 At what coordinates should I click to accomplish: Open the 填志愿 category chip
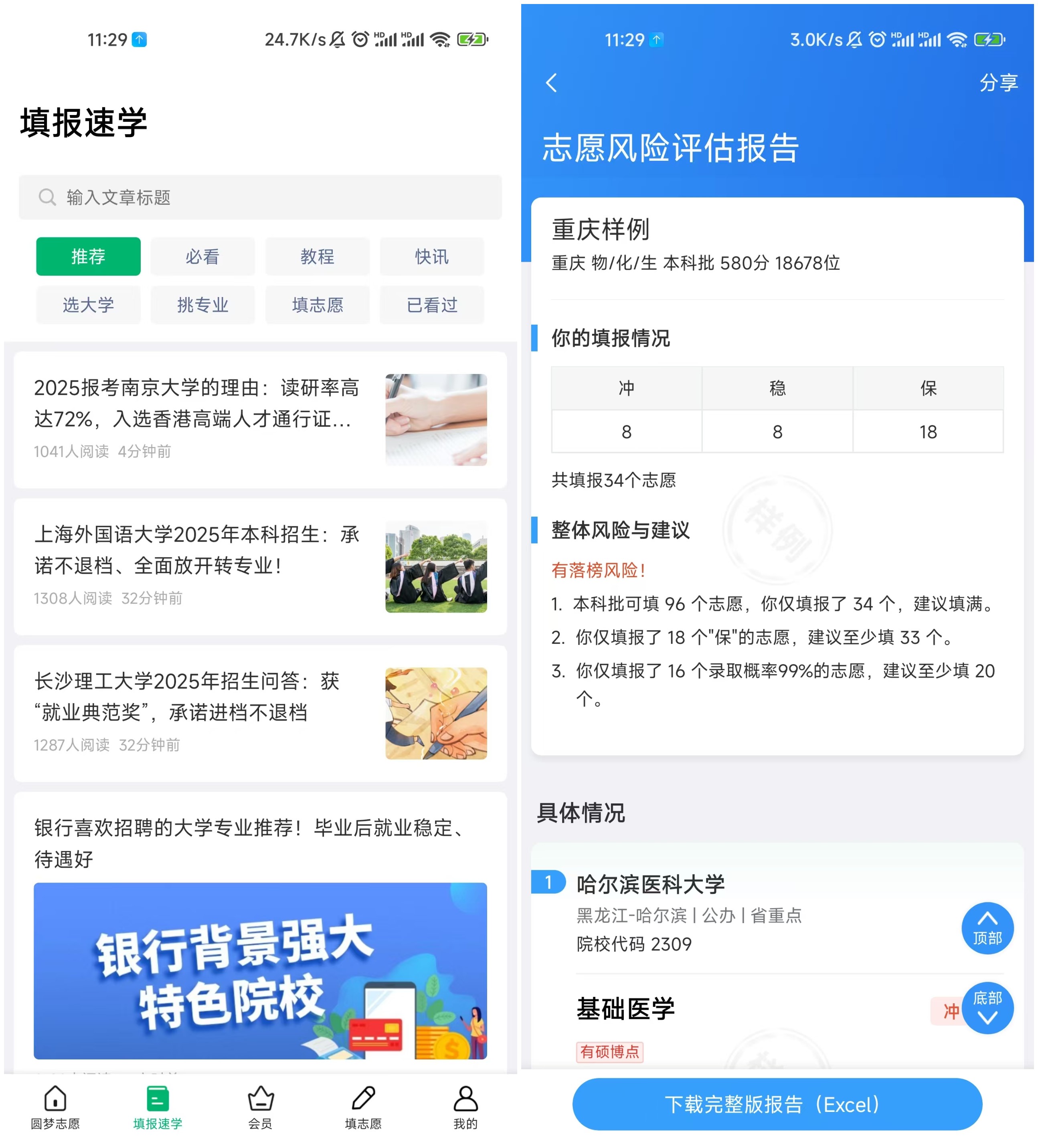(x=317, y=305)
